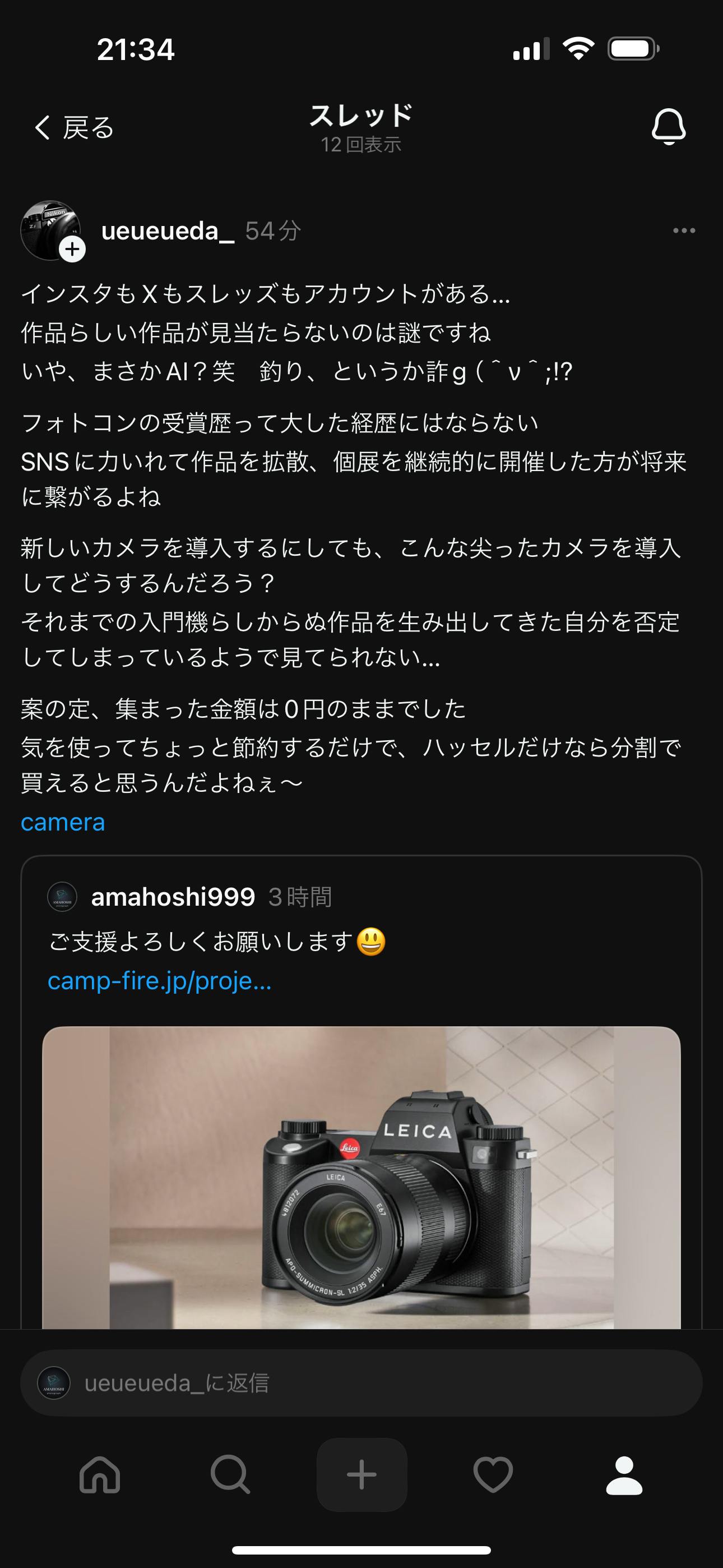This screenshot has height=1568, width=723.
Task: Switch to the Home tab
Action: pyautogui.click(x=100, y=1475)
